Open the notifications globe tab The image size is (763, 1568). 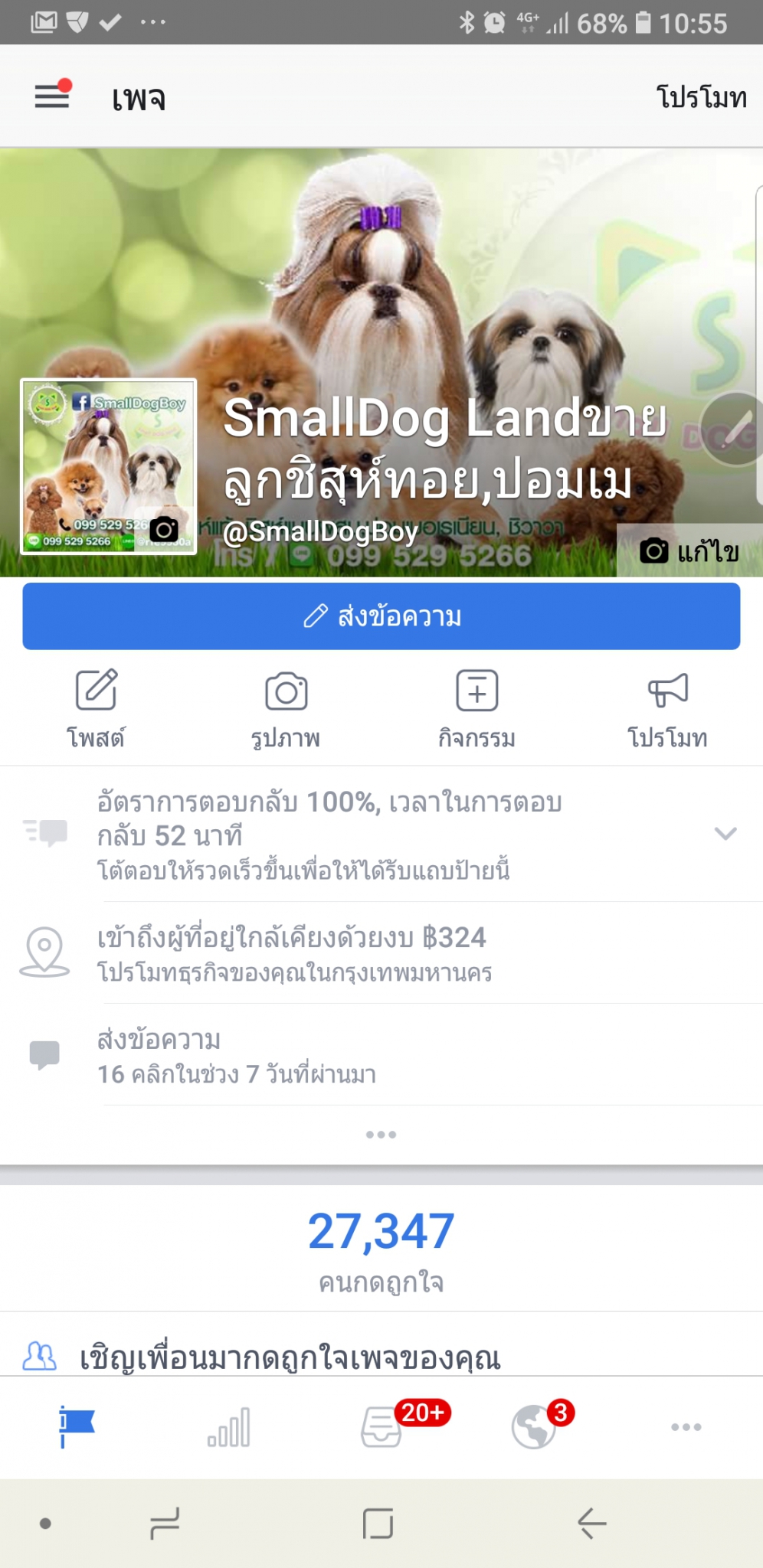pos(534,1427)
